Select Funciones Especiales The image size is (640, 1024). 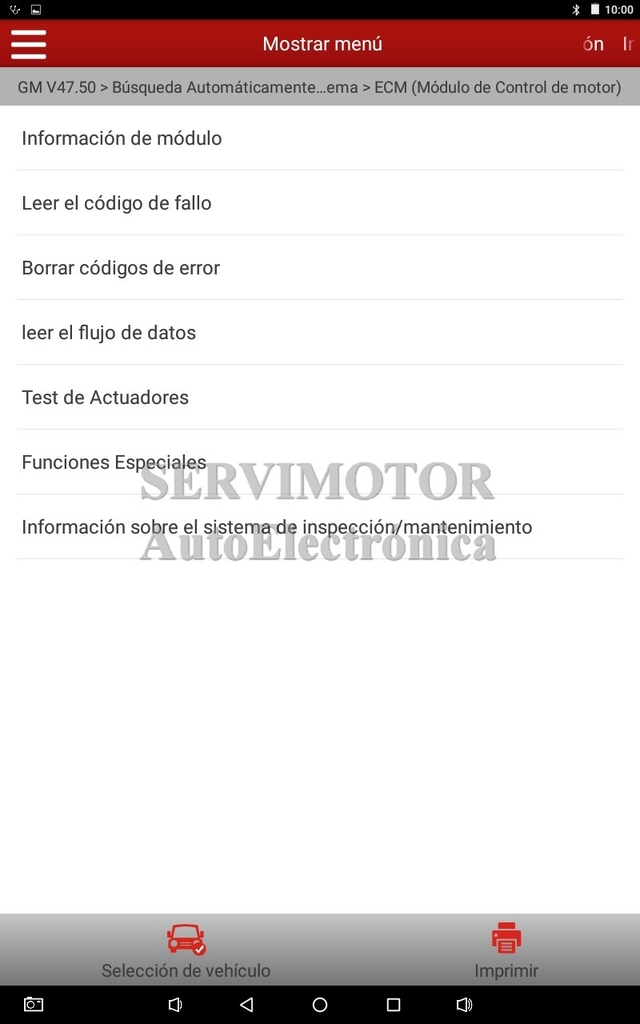[x=320, y=462]
